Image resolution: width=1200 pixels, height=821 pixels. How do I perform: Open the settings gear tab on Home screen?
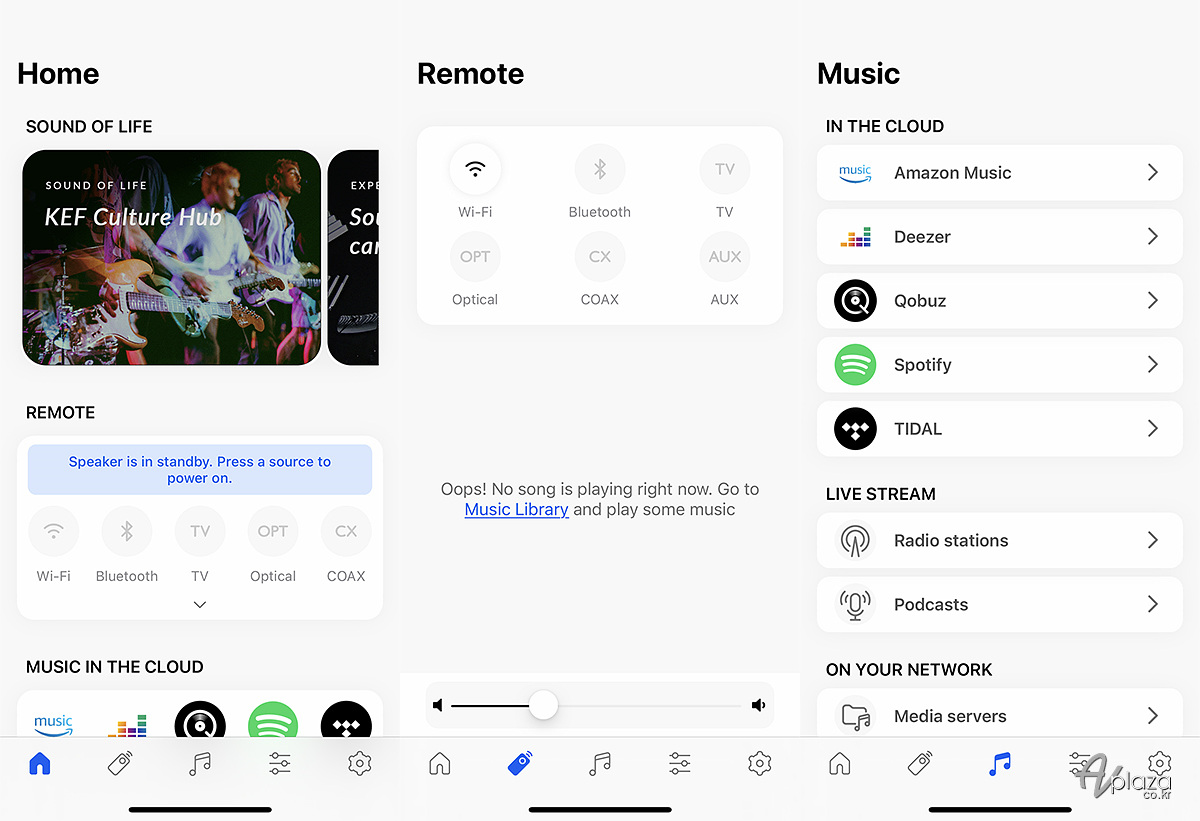[359, 764]
